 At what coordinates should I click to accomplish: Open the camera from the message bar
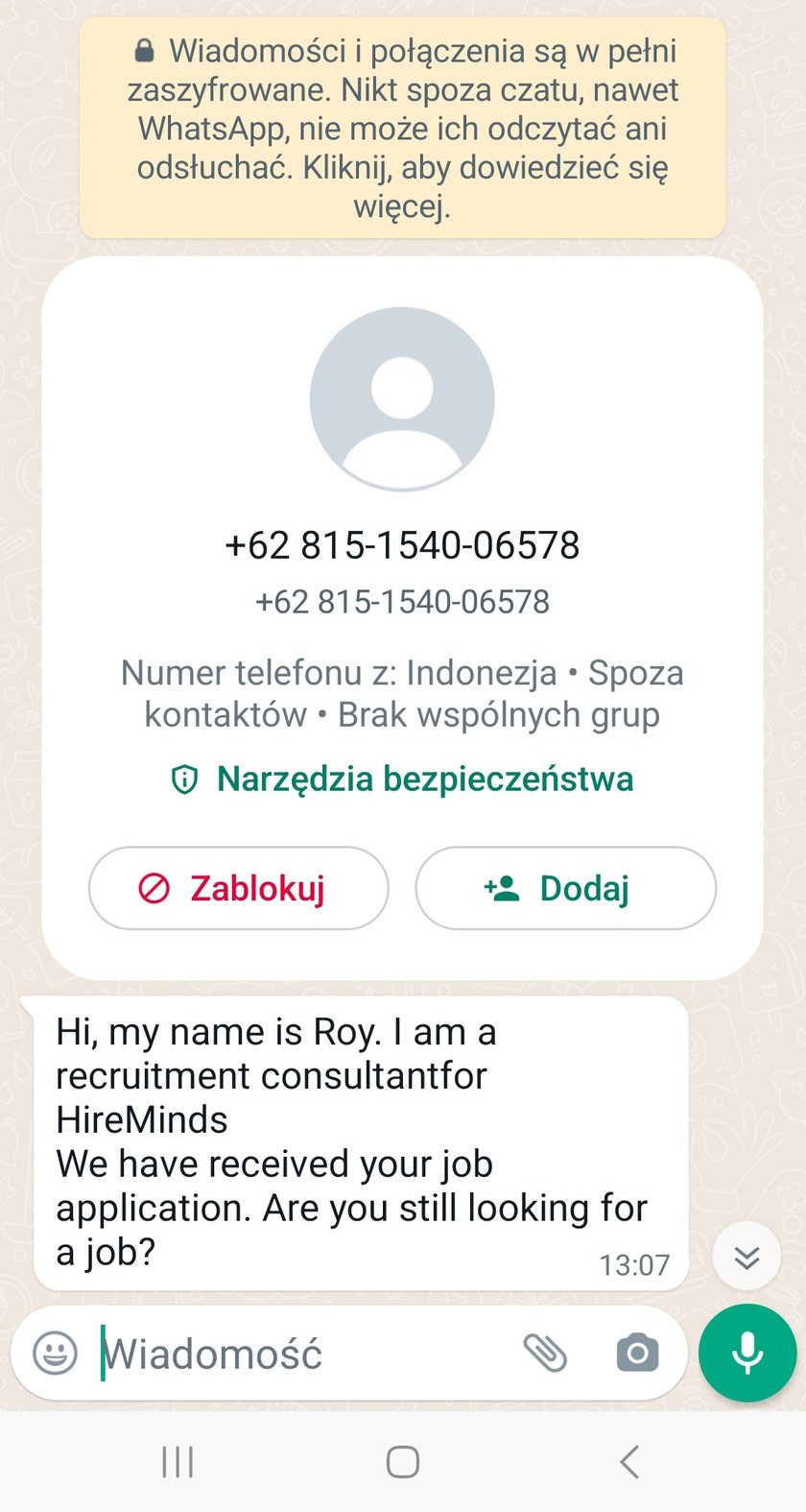tap(637, 1354)
